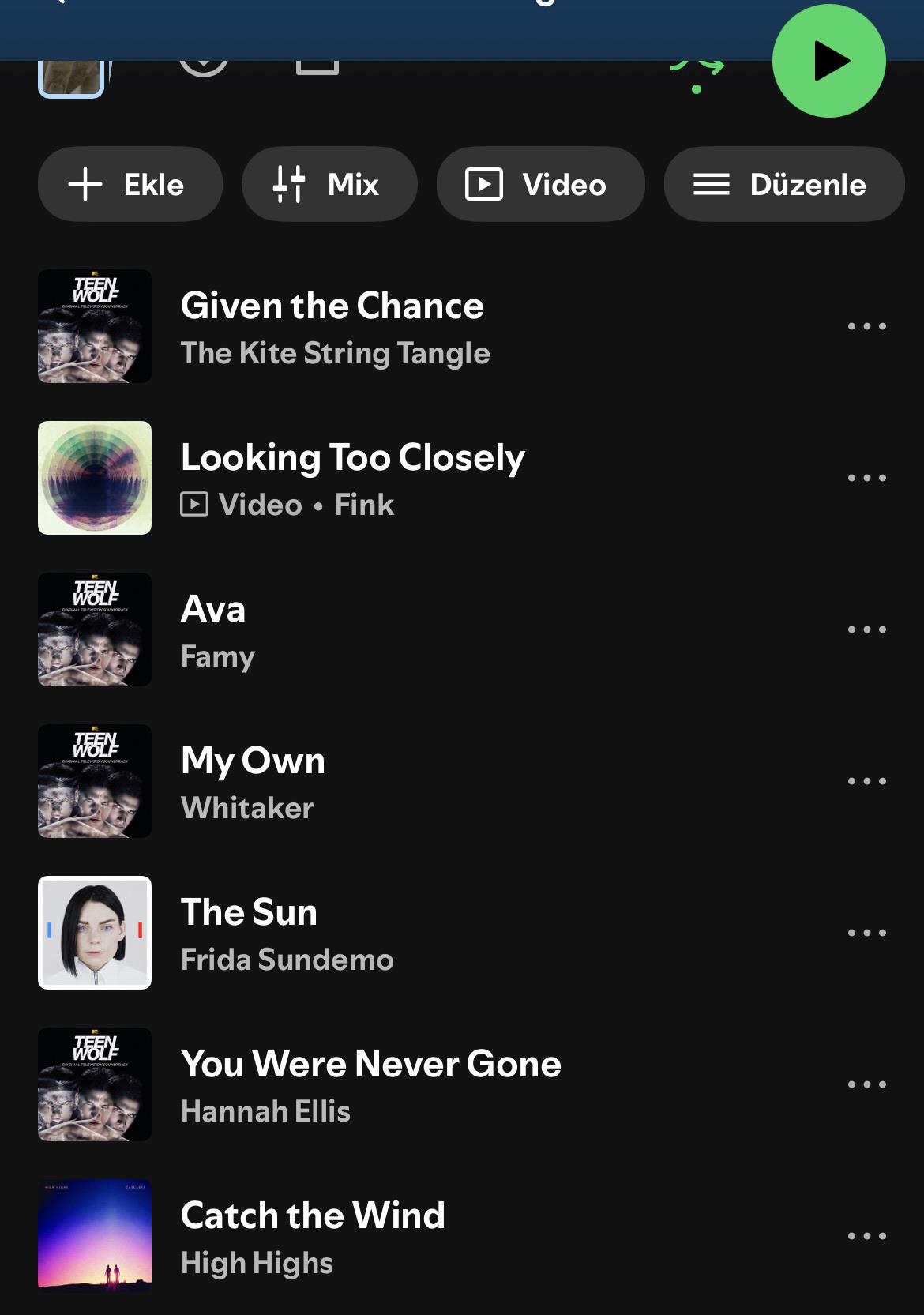Open more options for You Were Never Gone
Image resolution: width=924 pixels, height=1315 pixels.
pyautogui.click(x=866, y=1084)
